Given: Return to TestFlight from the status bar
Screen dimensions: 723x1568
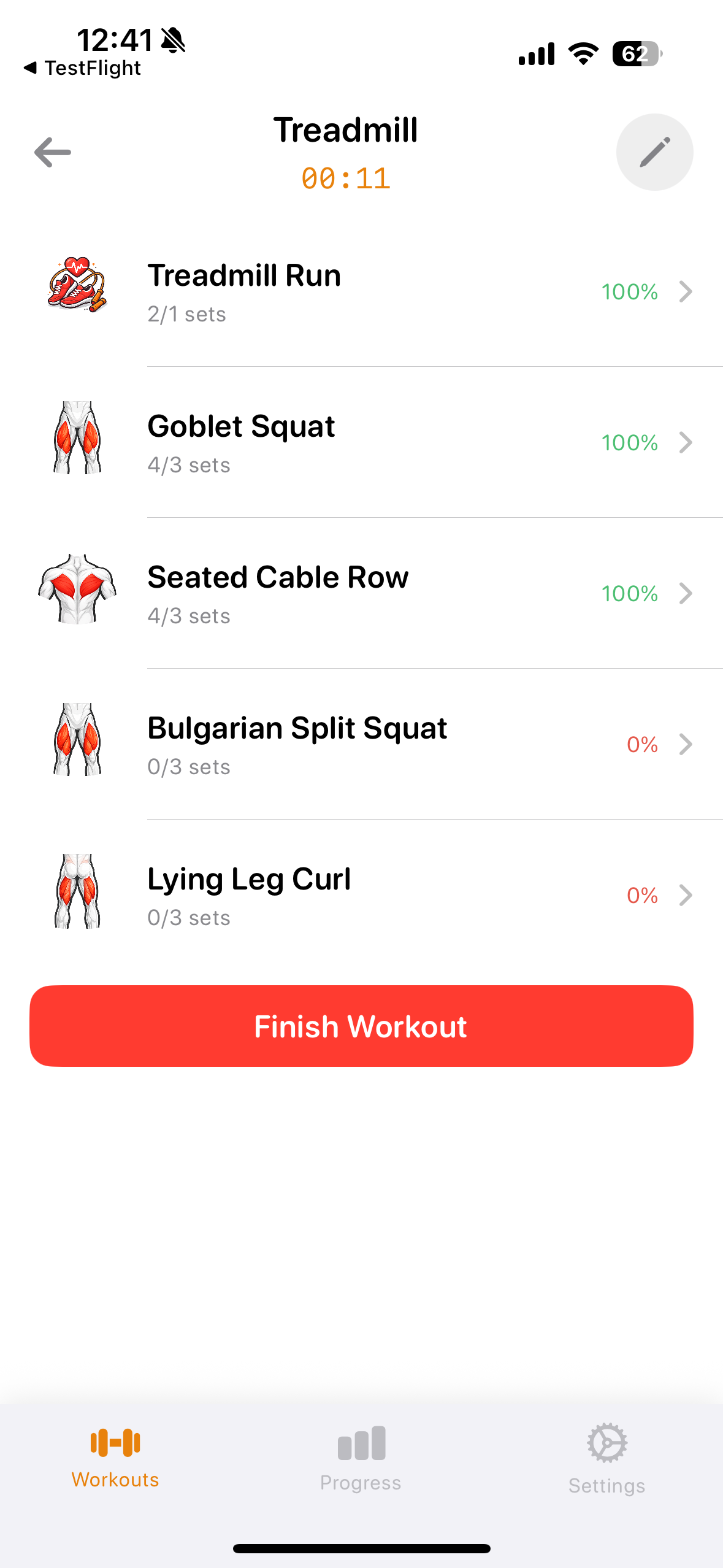Looking at the screenshot, I should pyautogui.click(x=83, y=67).
